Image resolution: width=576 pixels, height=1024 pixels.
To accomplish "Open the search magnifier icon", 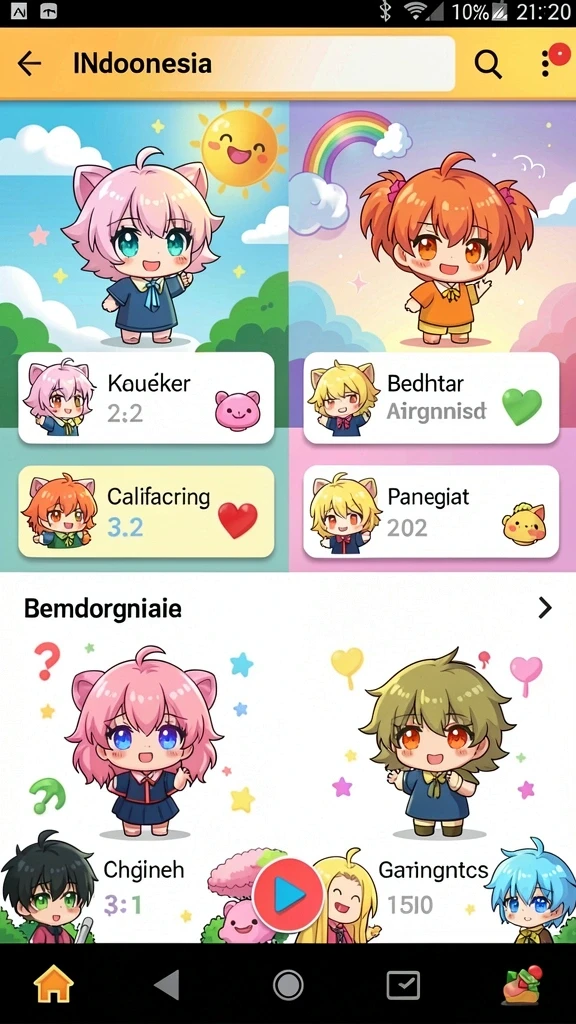I will pos(487,64).
